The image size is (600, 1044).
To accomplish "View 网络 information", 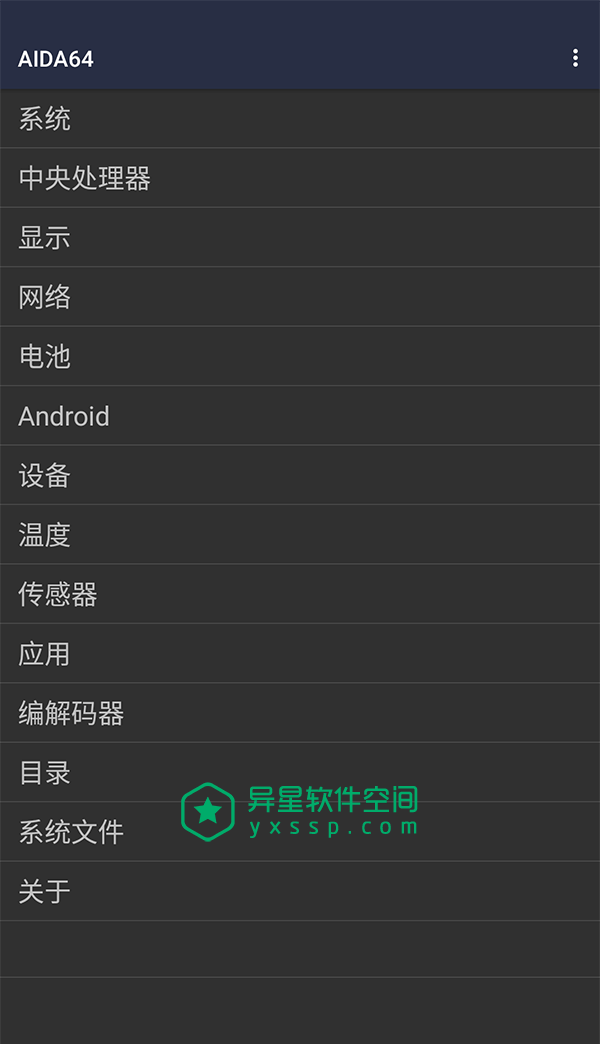I will [x=45, y=297].
